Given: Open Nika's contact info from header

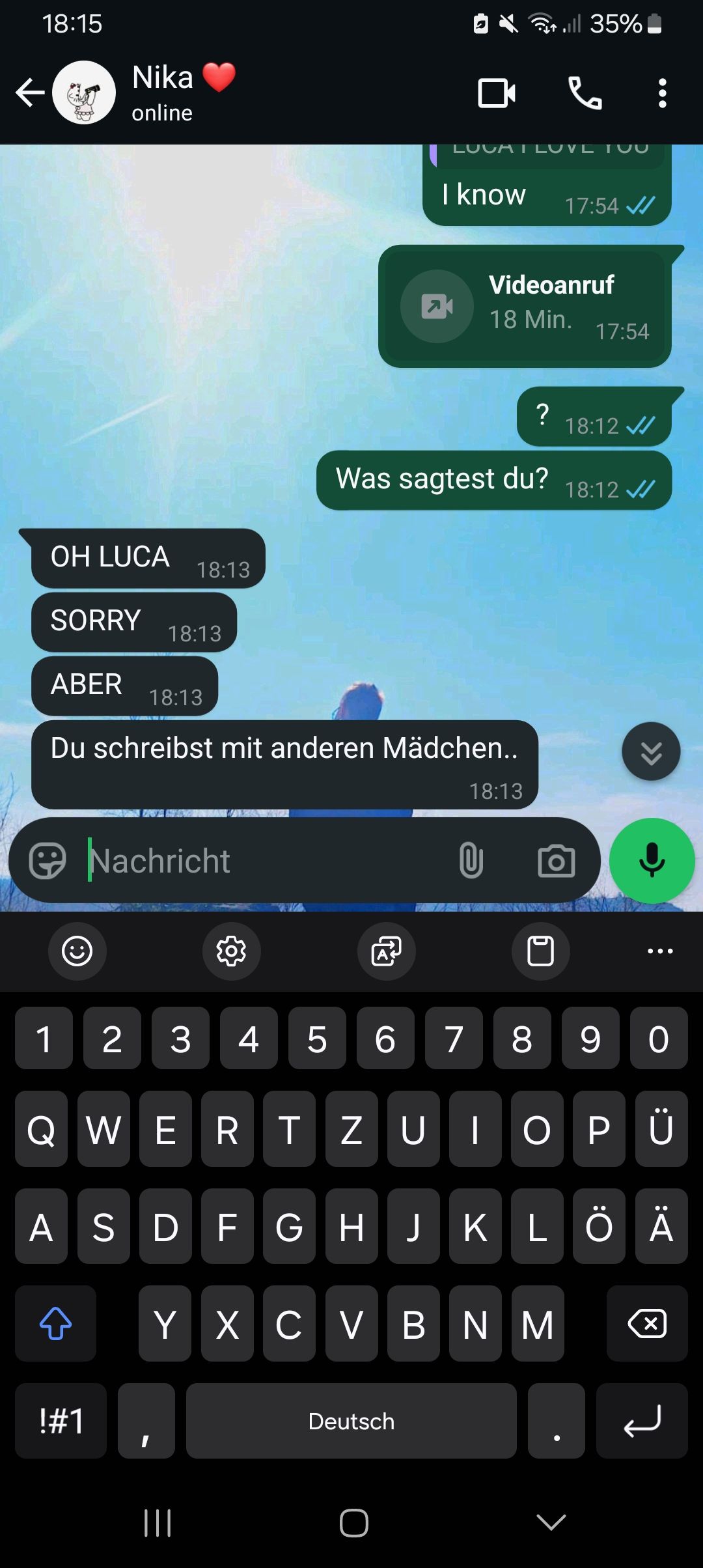Looking at the screenshot, I should (163, 92).
